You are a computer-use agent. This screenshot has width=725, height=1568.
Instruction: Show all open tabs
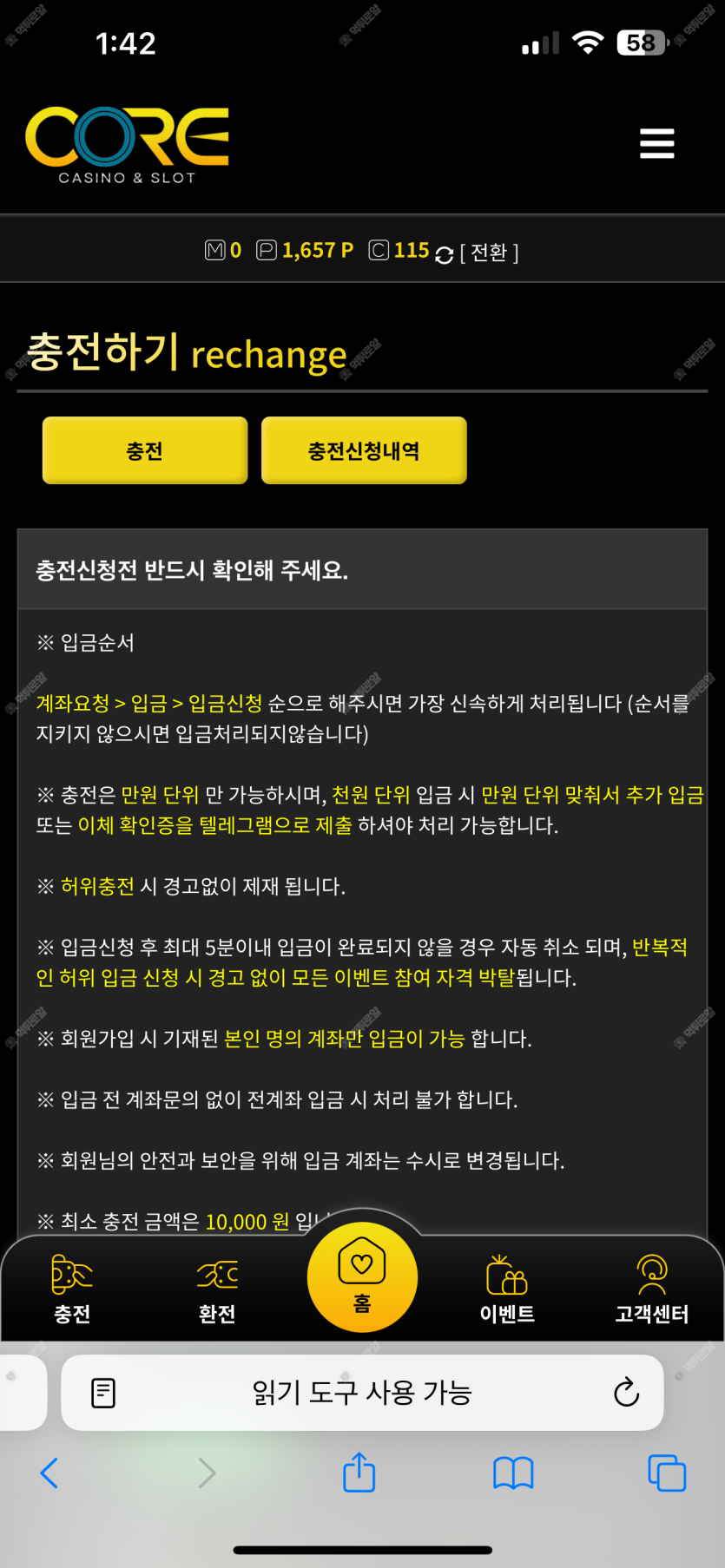(x=667, y=1473)
